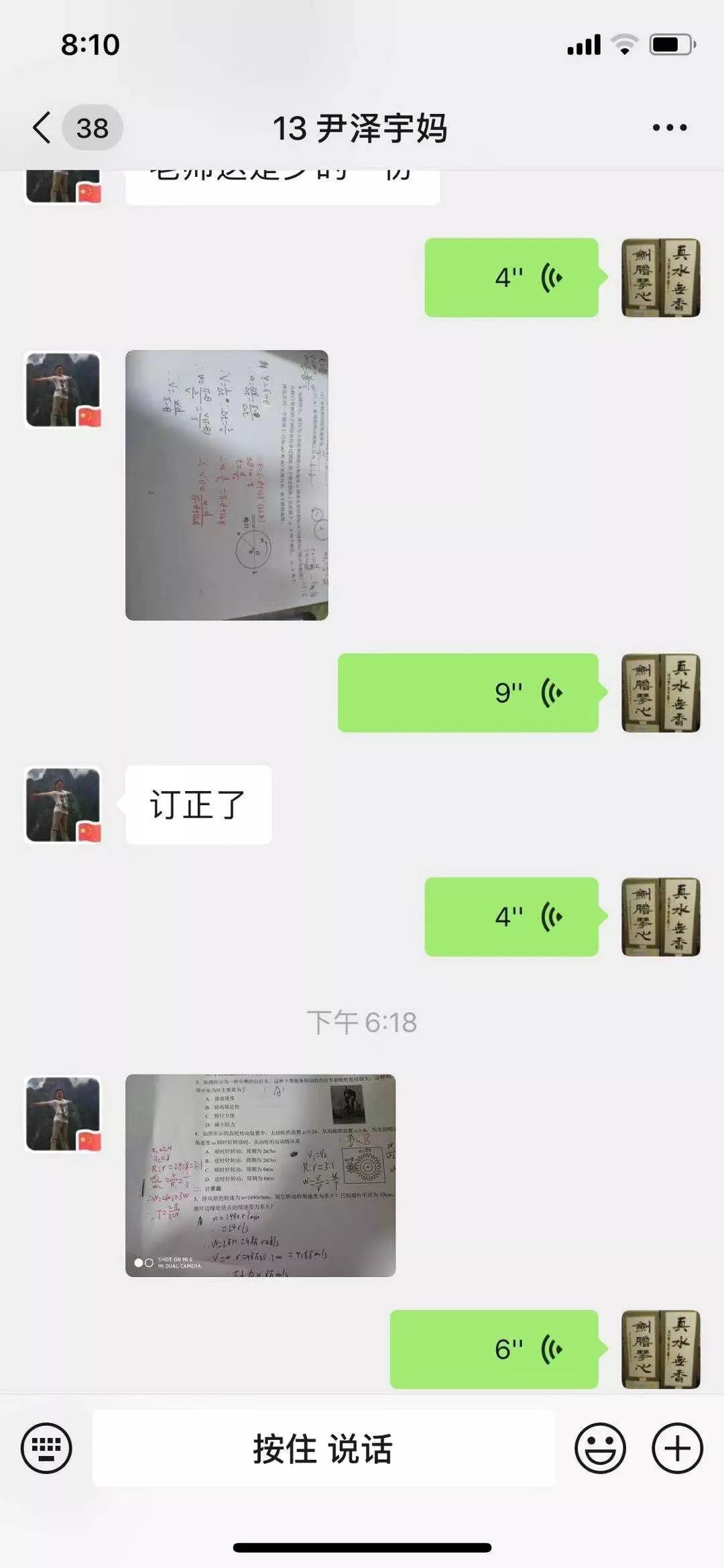Play the 9-second voice message
The height and width of the screenshot is (1568, 724).
click(468, 692)
